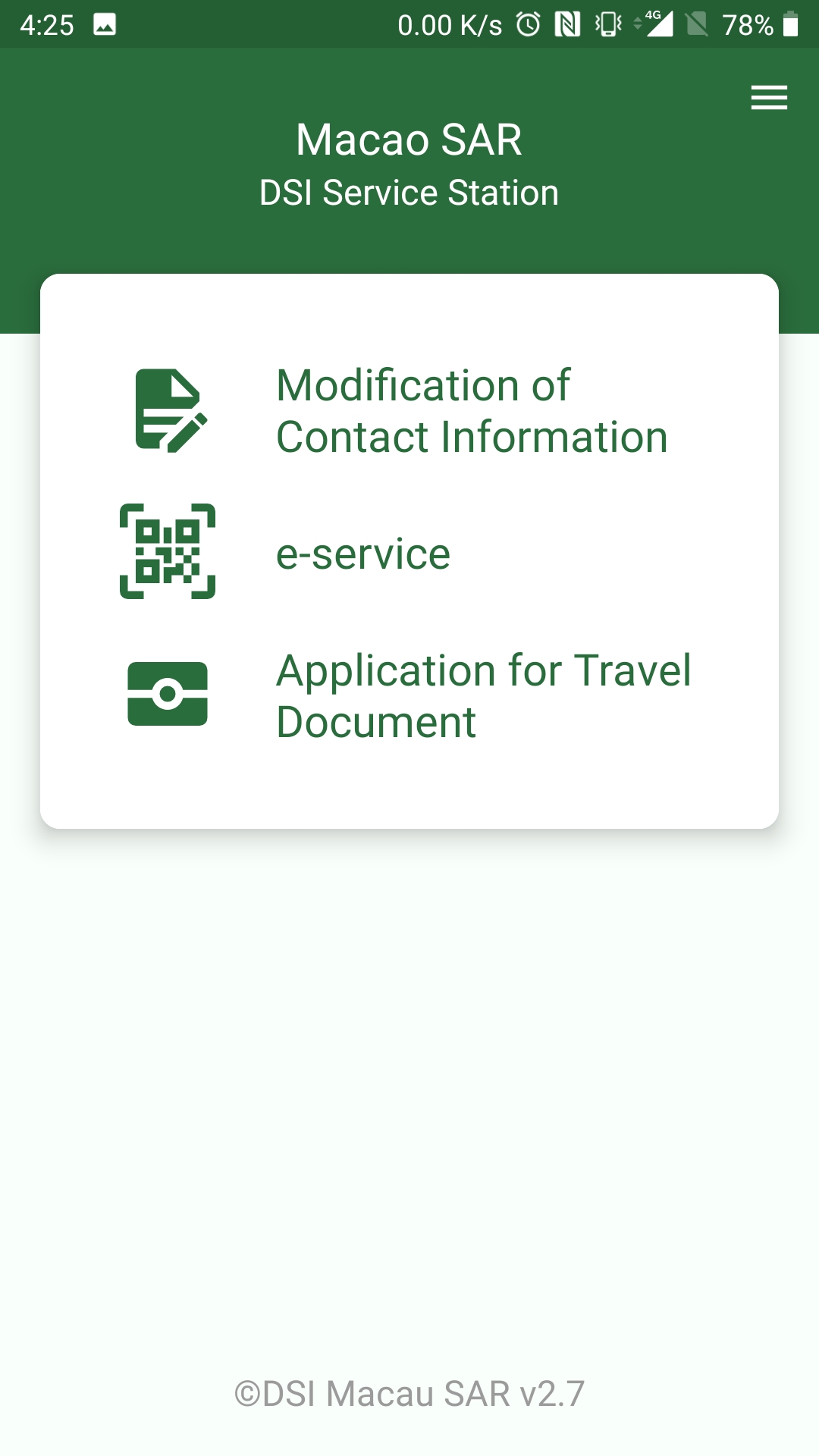Viewport: 819px width, 1456px height.
Task: Open Modification of Contact Information
Action: click(x=470, y=411)
